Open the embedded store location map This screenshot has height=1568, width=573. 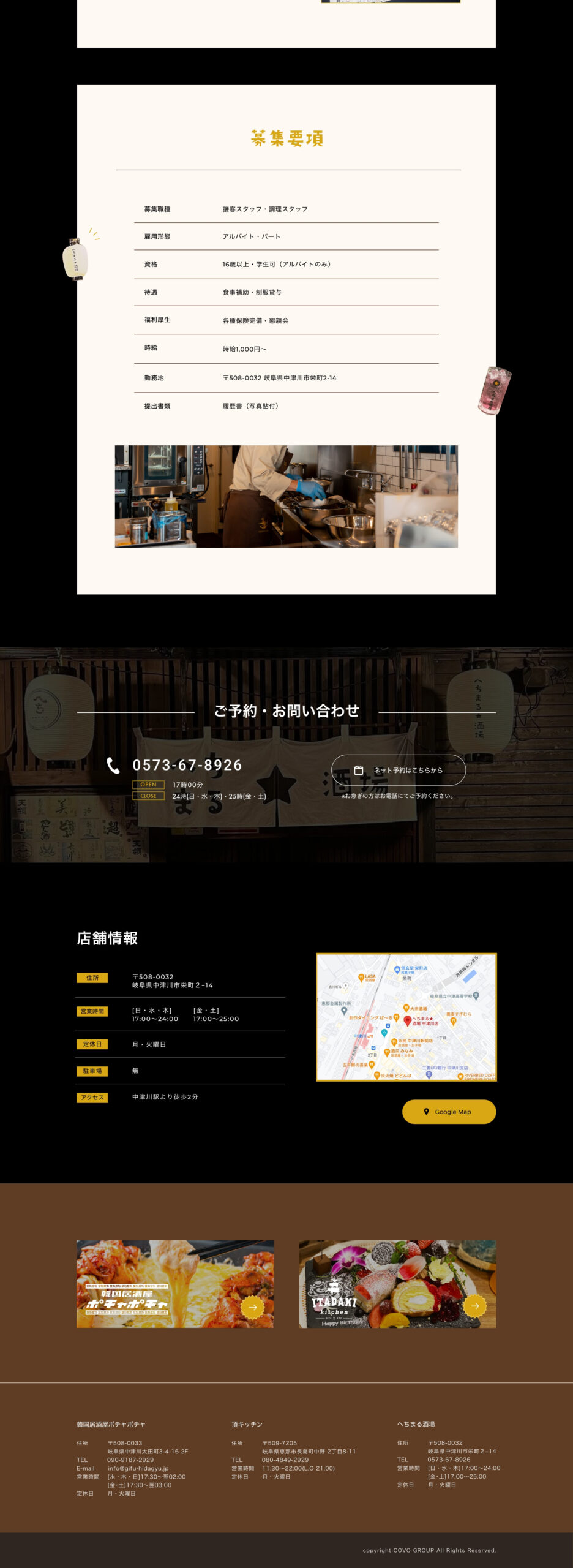406,1017
